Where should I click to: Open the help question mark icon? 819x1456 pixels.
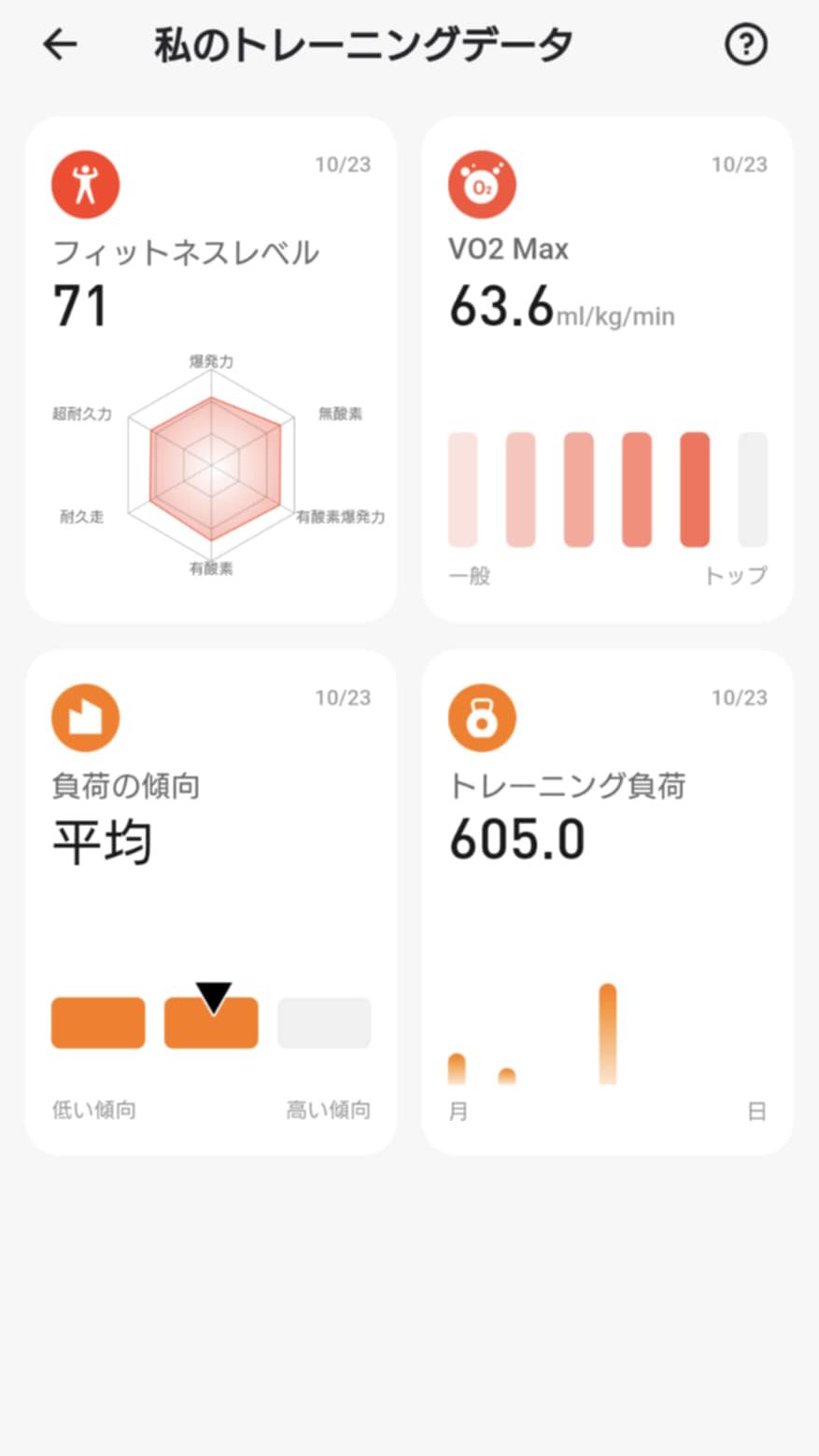(745, 44)
